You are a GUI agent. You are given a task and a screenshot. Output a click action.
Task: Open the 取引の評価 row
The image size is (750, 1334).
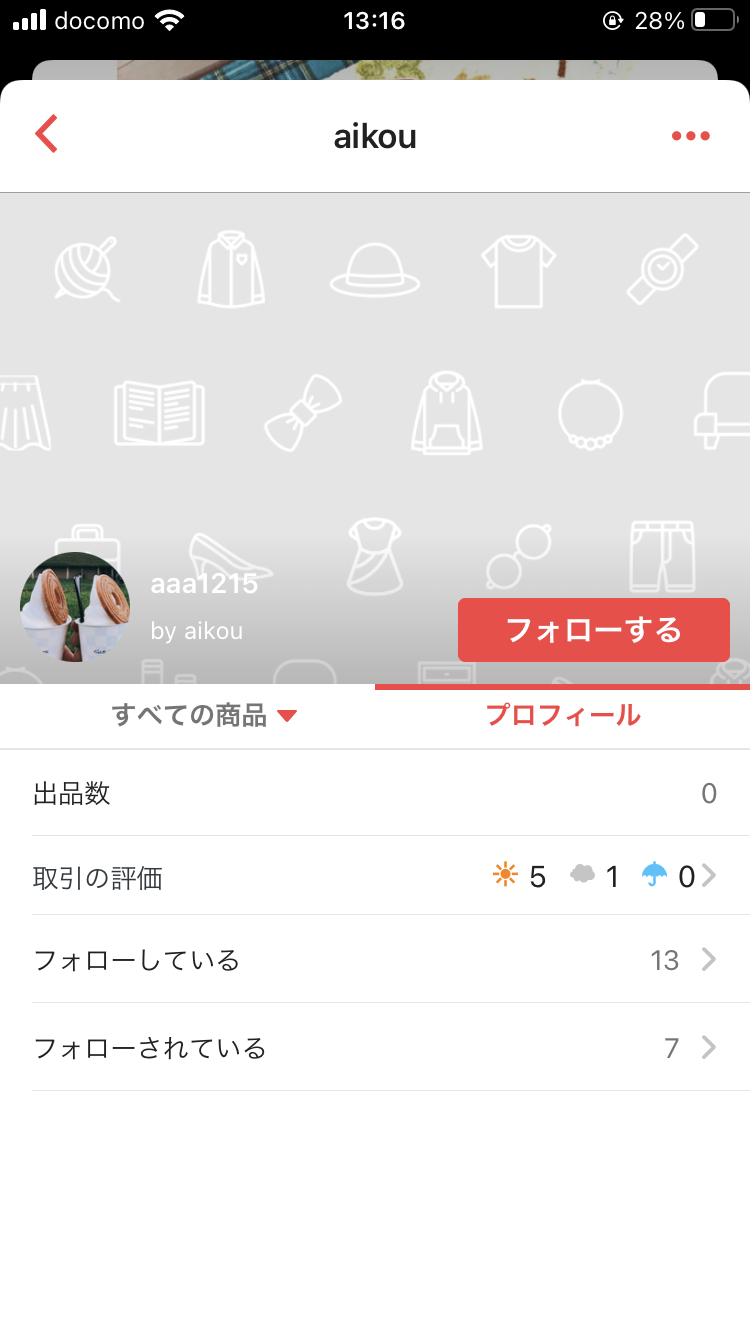click(x=375, y=877)
